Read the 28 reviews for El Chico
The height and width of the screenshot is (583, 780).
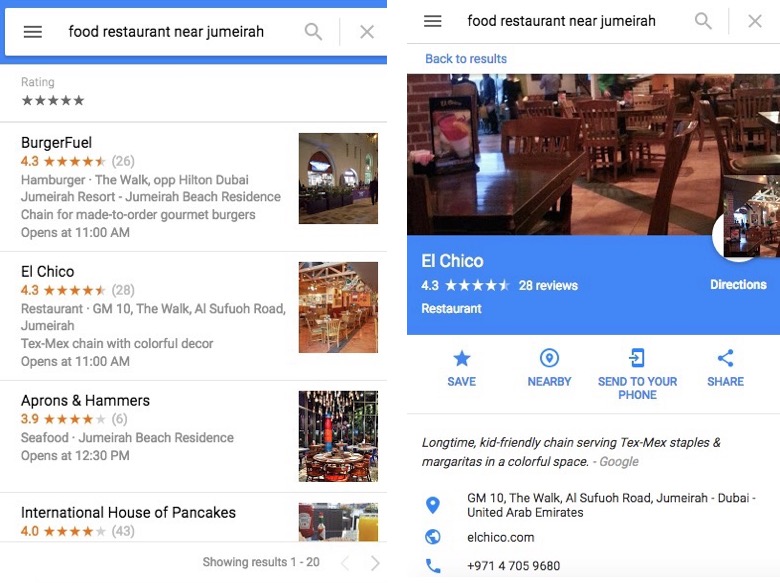[548, 286]
